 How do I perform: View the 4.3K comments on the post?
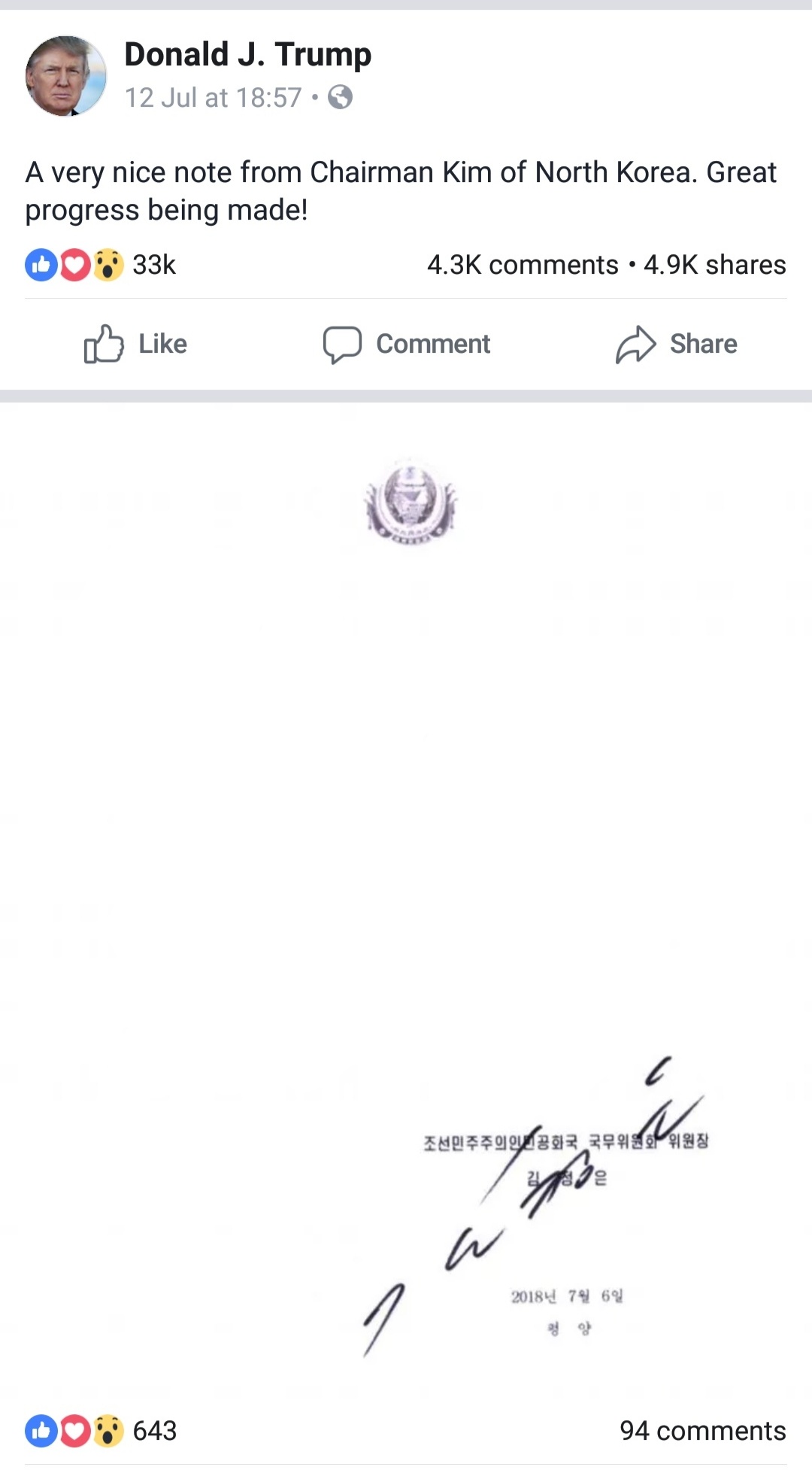(523, 265)
